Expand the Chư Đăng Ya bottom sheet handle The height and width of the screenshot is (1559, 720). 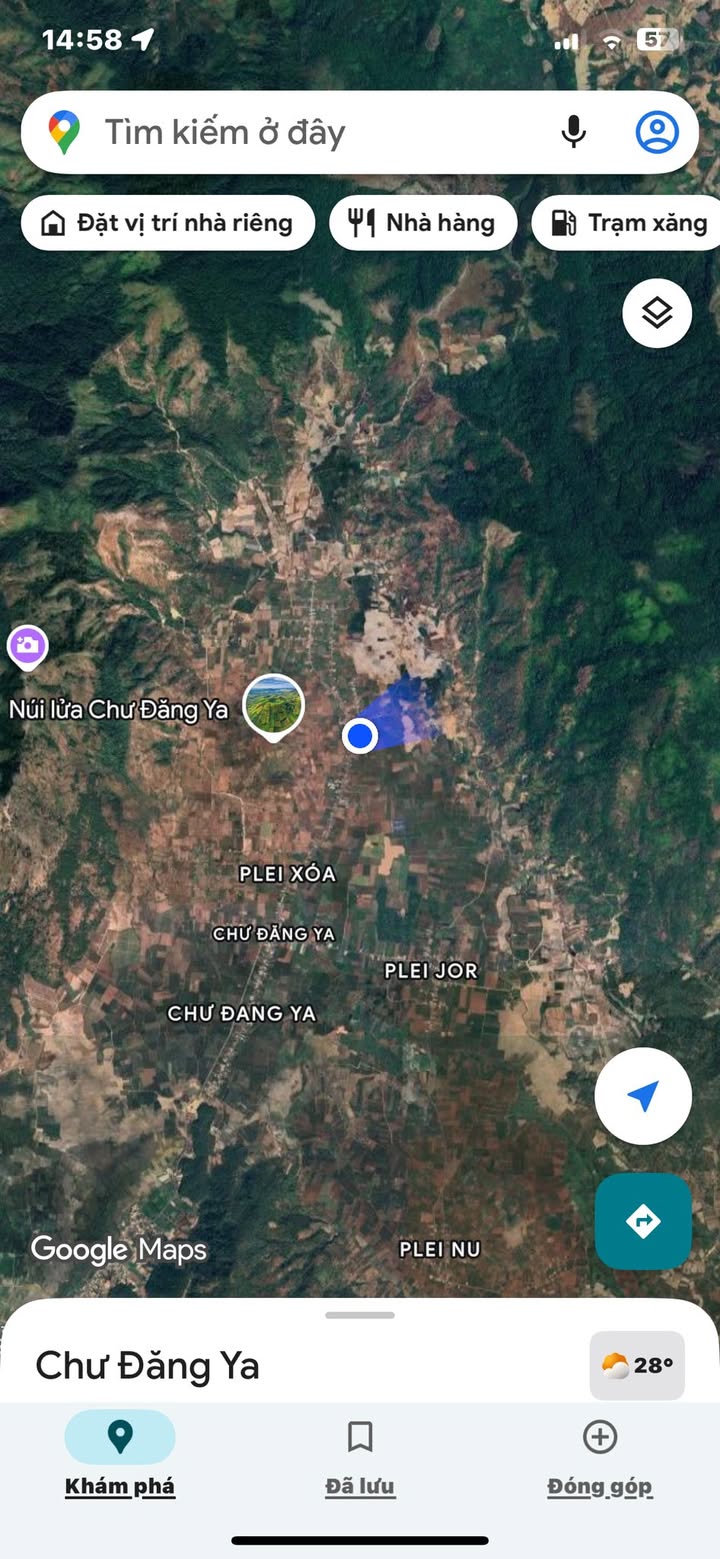[x=360, y=1315]
